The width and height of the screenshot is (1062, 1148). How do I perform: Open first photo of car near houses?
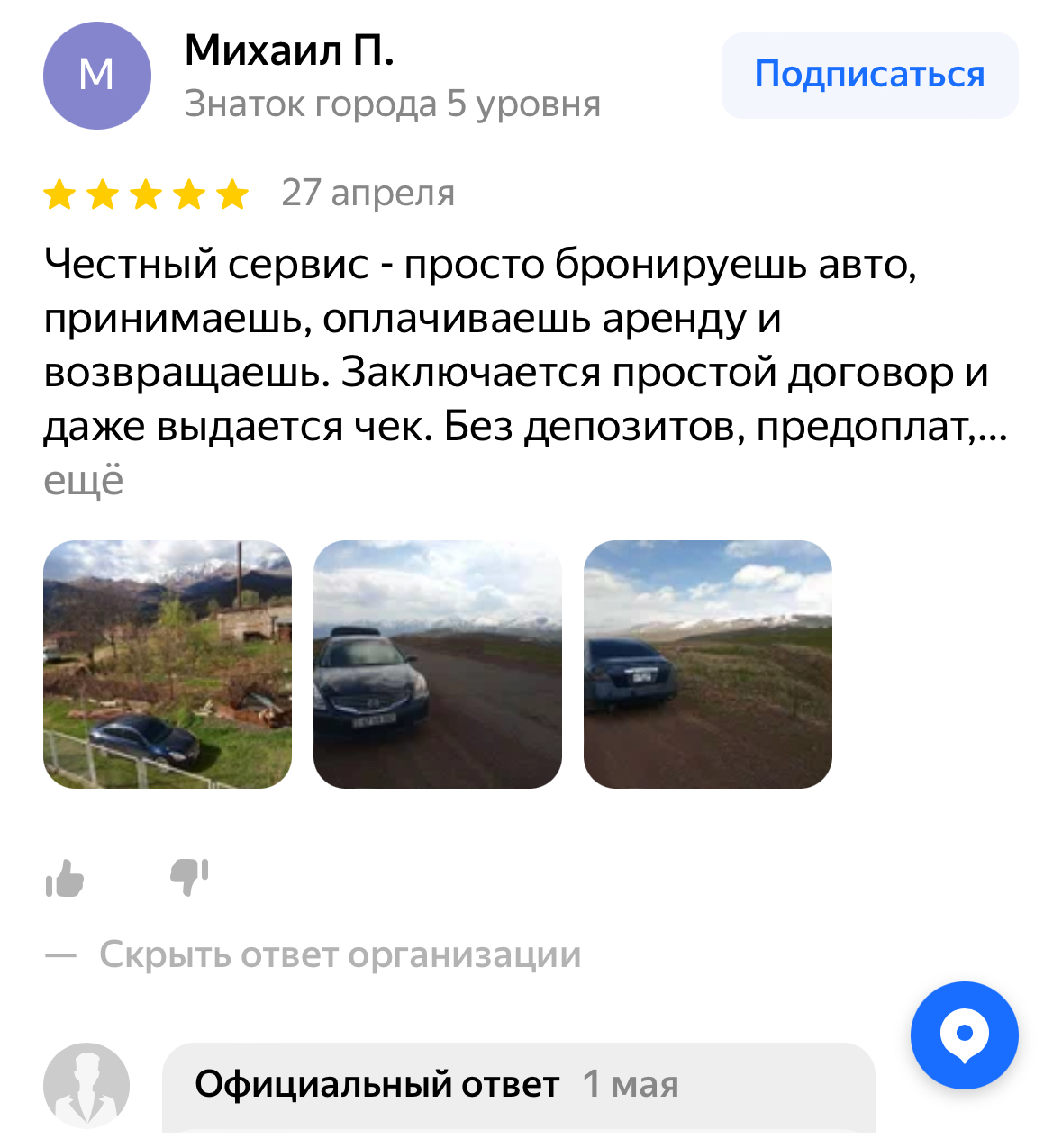tap(168, 664)
